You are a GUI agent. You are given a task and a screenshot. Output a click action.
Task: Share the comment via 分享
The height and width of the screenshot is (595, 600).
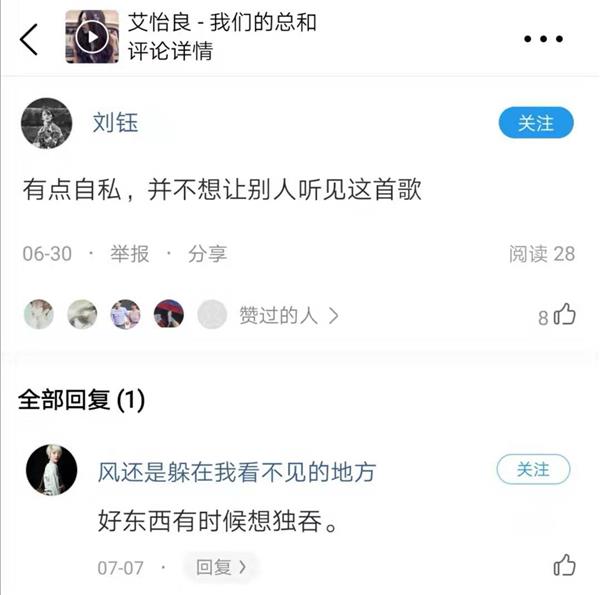(x=207, y=254)
